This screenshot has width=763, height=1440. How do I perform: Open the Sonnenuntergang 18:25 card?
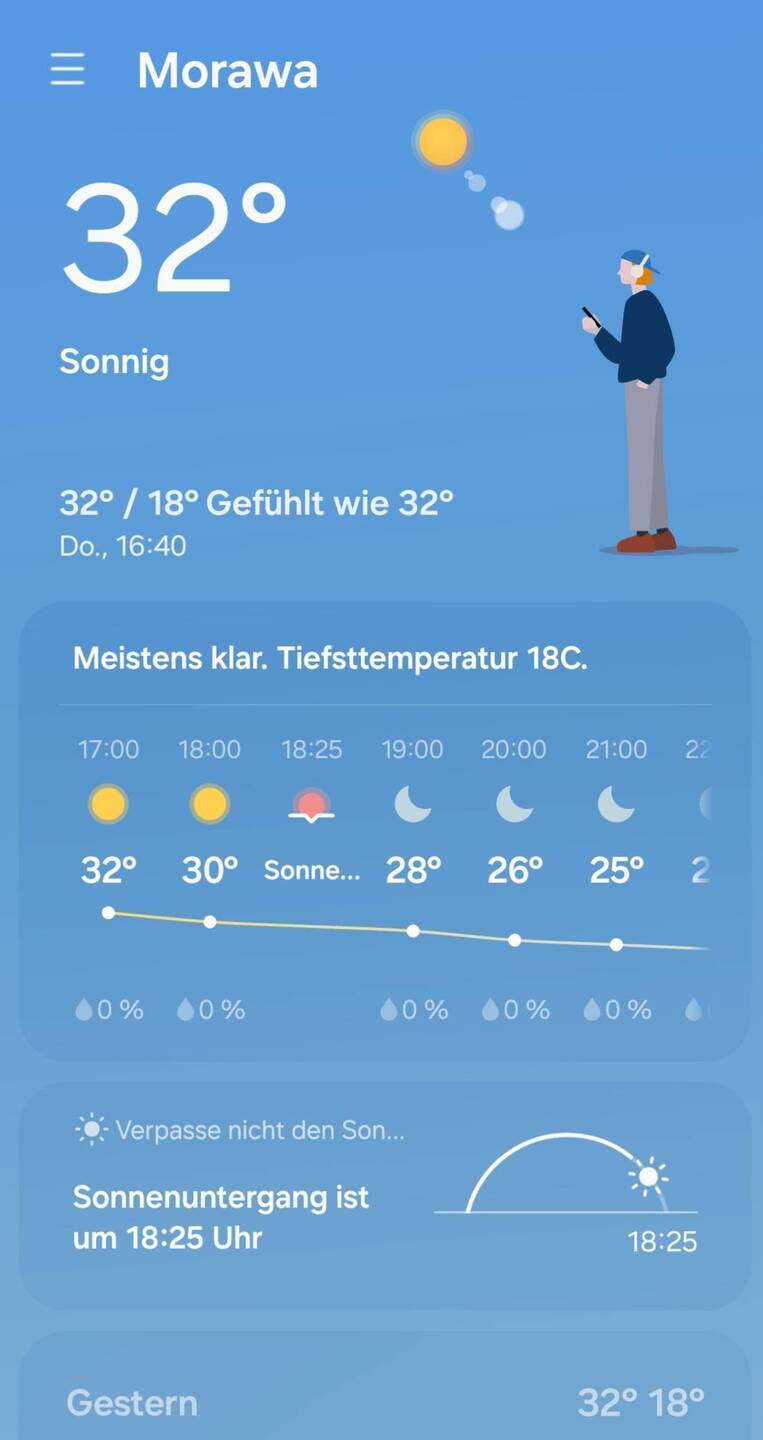pyautogui.click(x=384, y=1195)
